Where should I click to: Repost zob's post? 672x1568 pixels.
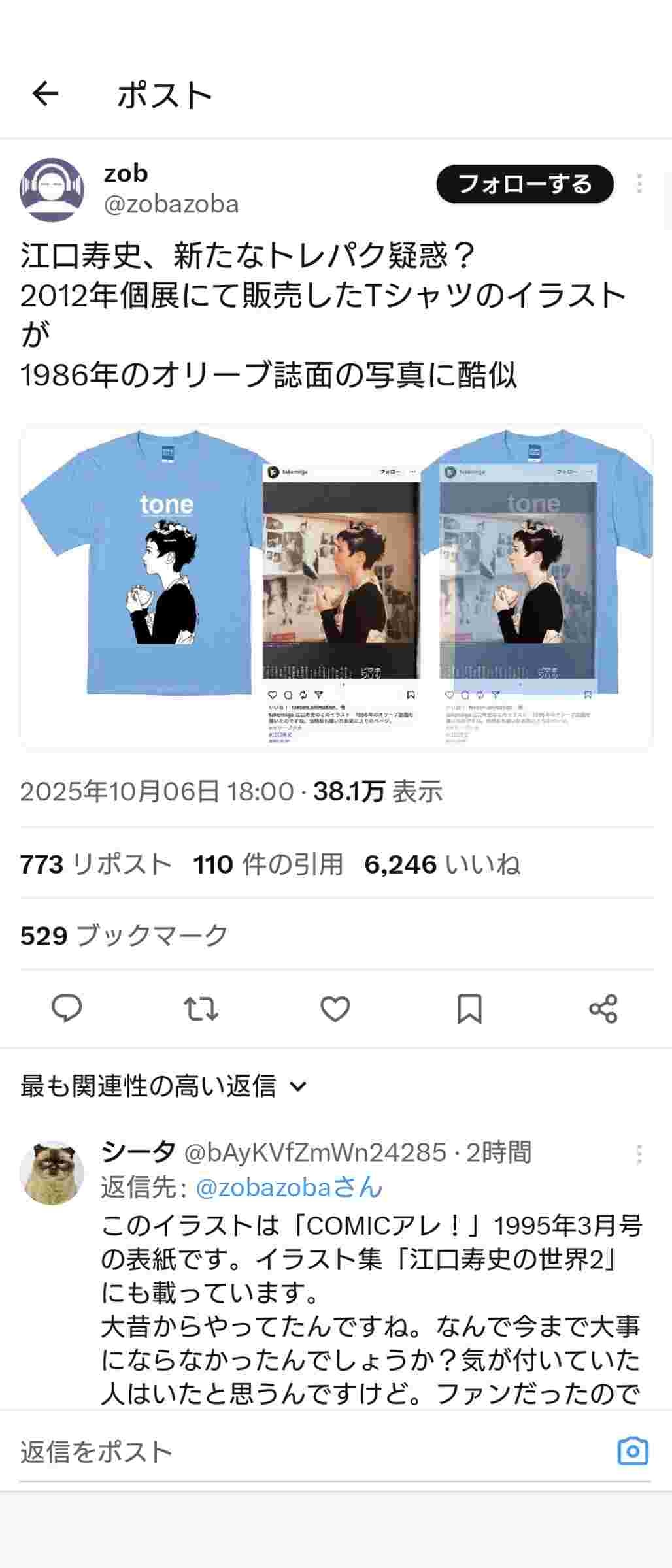201,1008
